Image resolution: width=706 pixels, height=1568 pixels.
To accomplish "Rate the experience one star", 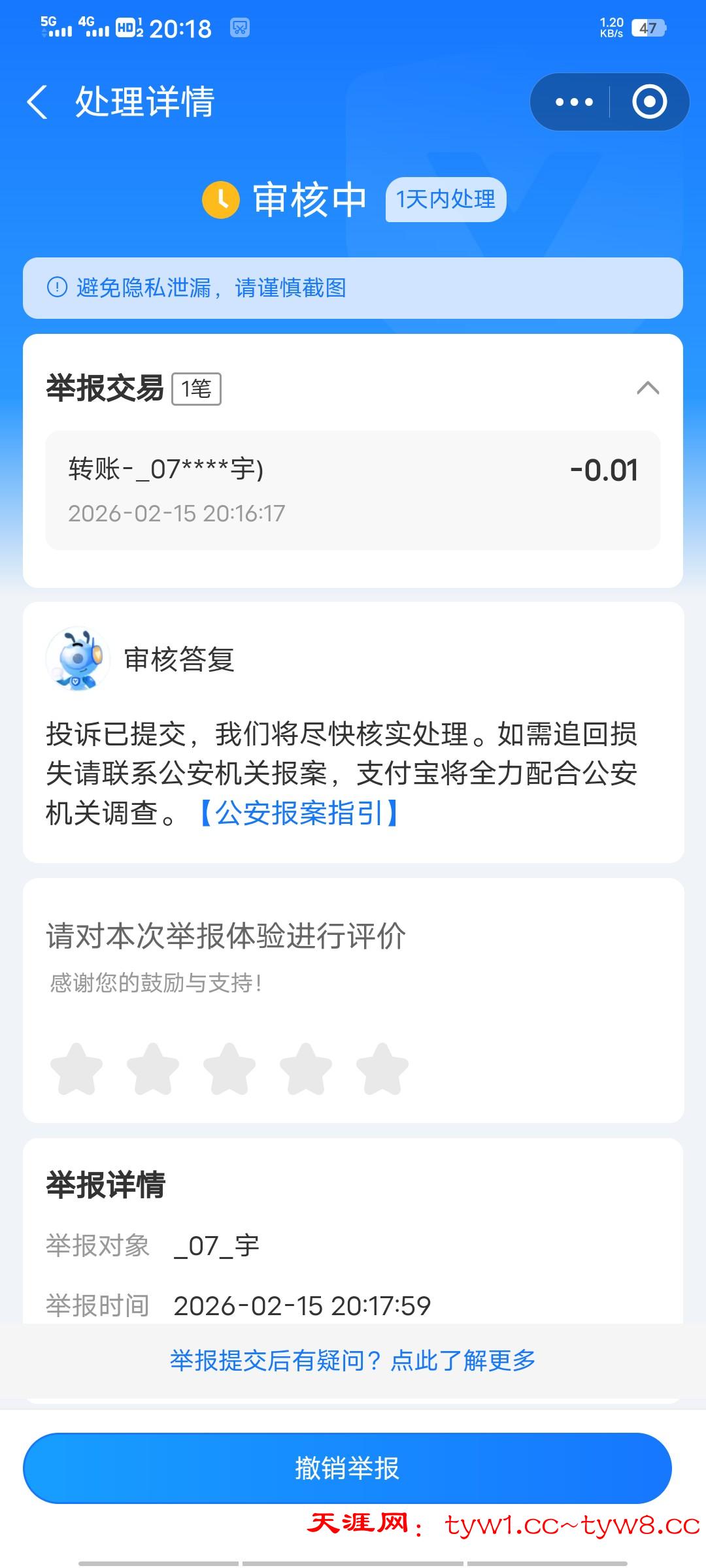I will point(76,1070).
